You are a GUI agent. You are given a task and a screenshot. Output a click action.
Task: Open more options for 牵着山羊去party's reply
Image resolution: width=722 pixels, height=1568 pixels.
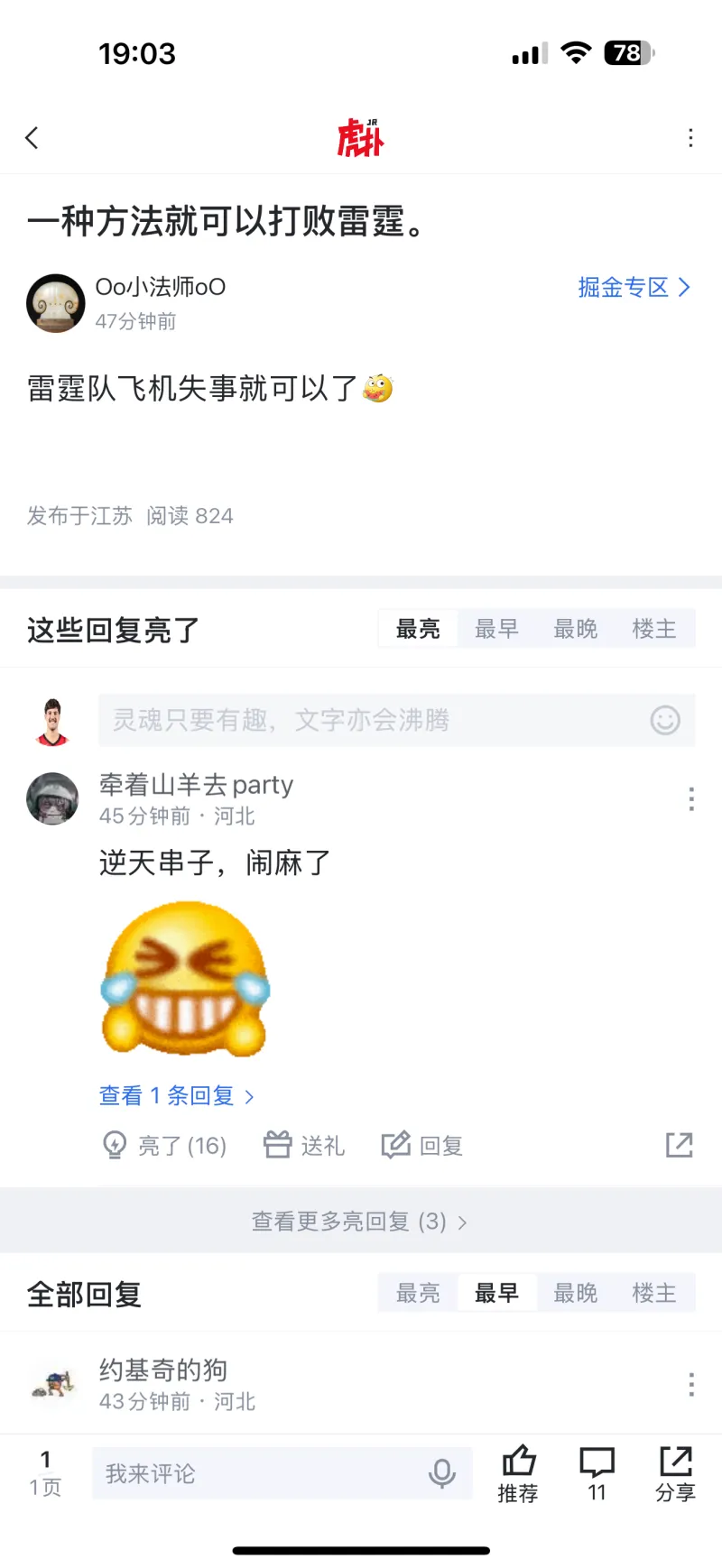pos(691,799)
